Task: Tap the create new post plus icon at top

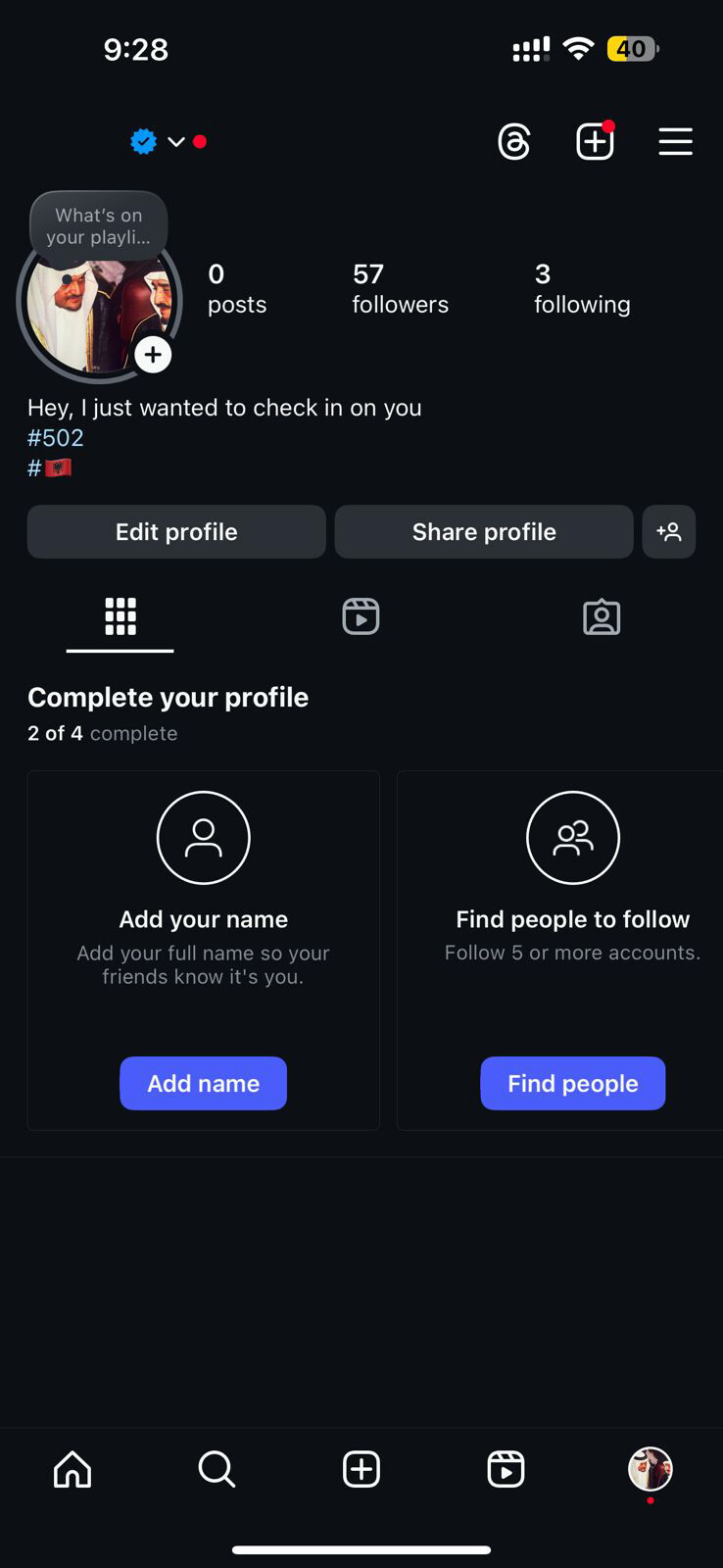Action: [595, 142]
